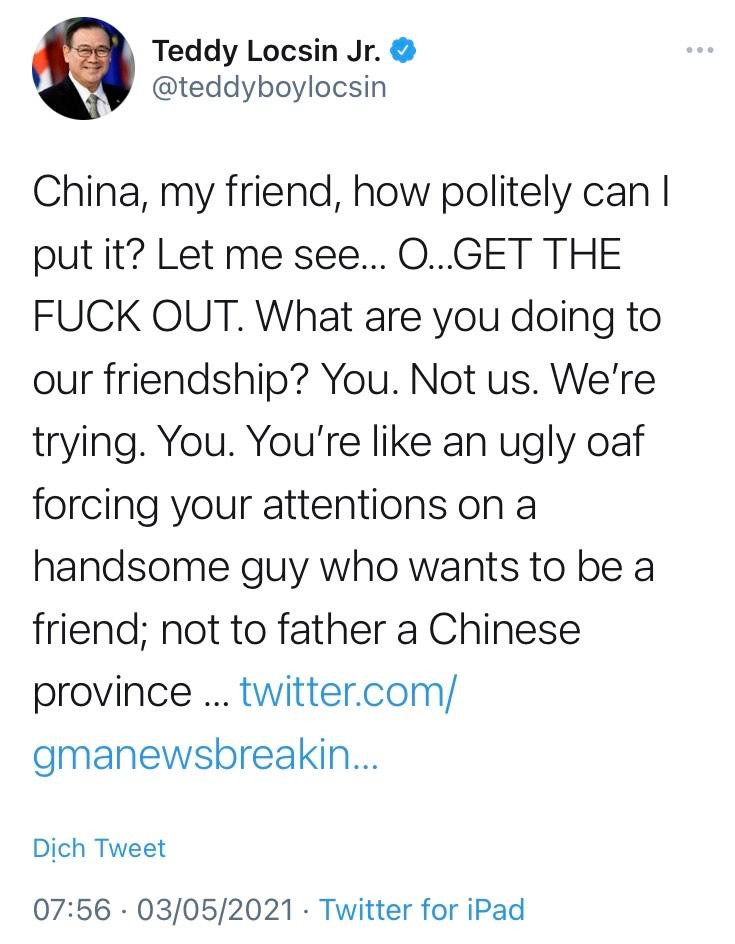735x944 pixels.
Task: Open the tweet's three-dot overflow menu
Action: [699, 49]
